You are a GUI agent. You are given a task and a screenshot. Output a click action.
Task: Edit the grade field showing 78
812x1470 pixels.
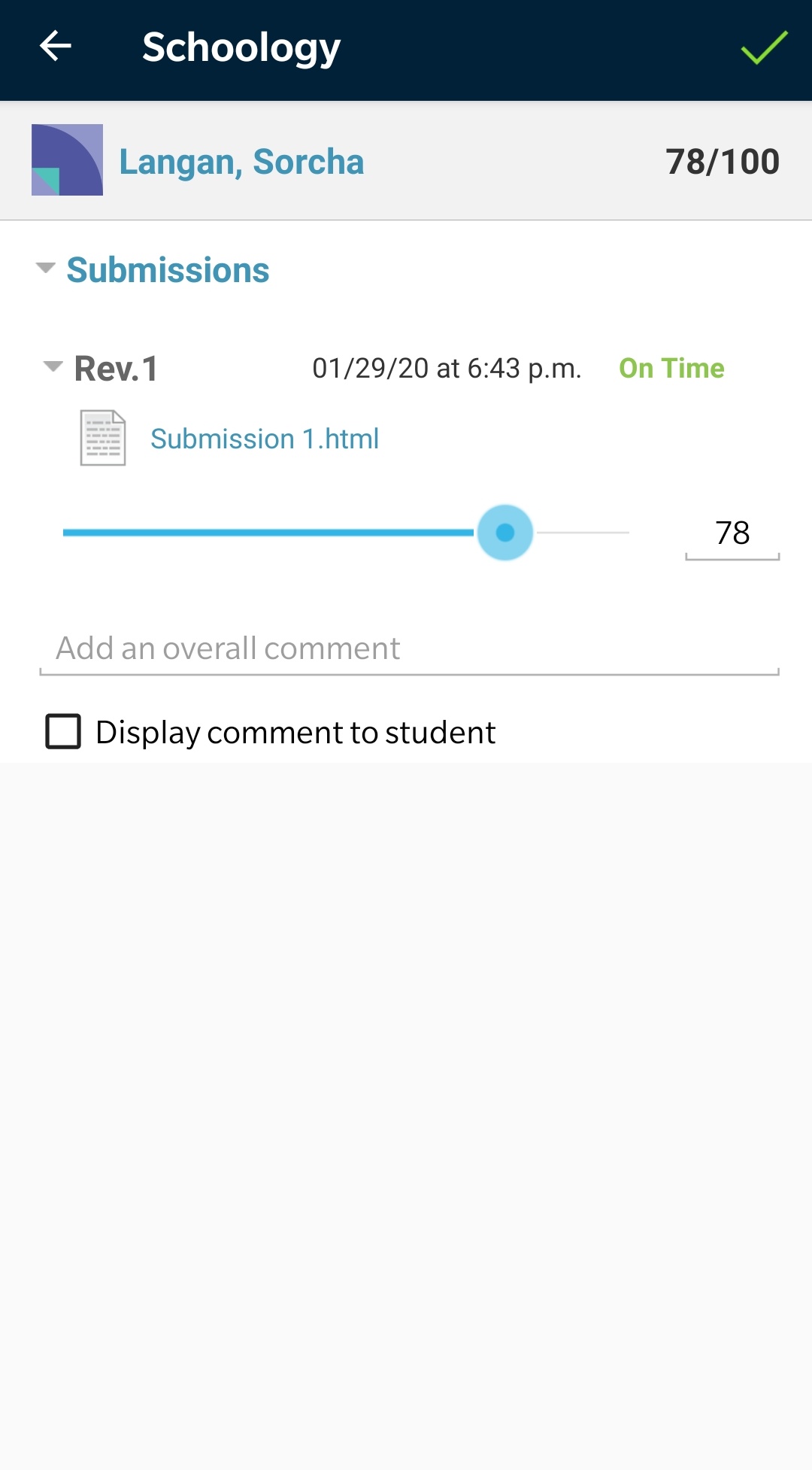(732, 533)
